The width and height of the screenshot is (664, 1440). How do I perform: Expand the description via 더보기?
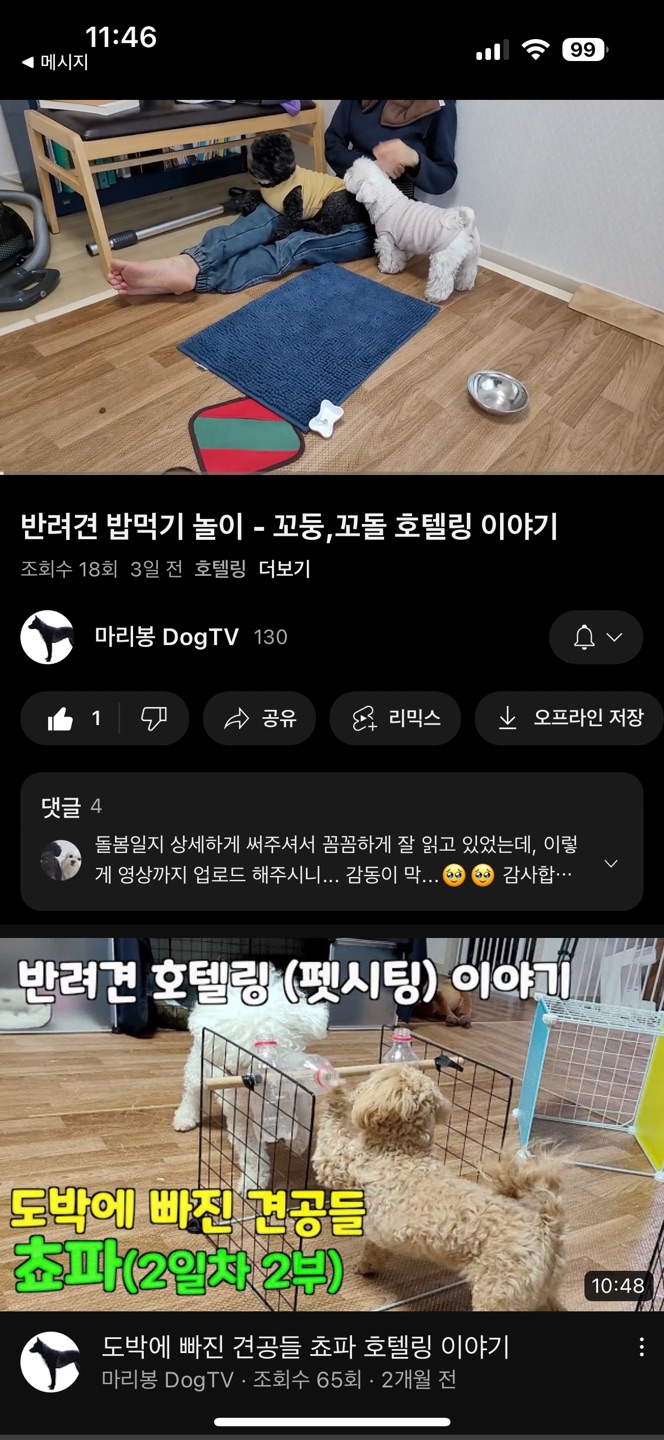(x=285, y=570)
